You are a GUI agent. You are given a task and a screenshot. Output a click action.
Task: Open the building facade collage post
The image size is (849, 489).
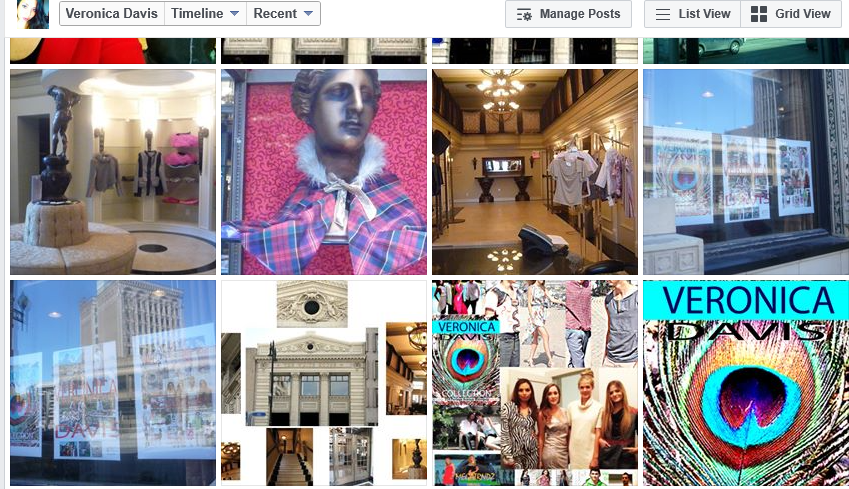324,383
